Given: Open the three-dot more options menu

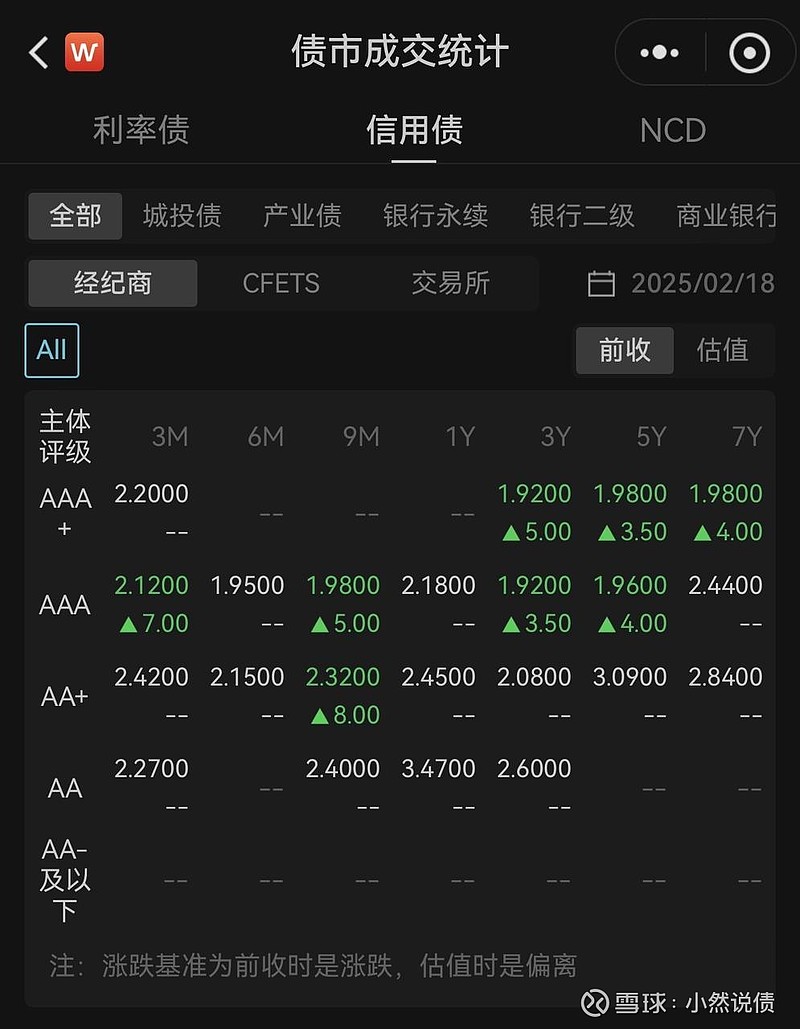Looking at the screenshot, I should (x=658, y=52).
